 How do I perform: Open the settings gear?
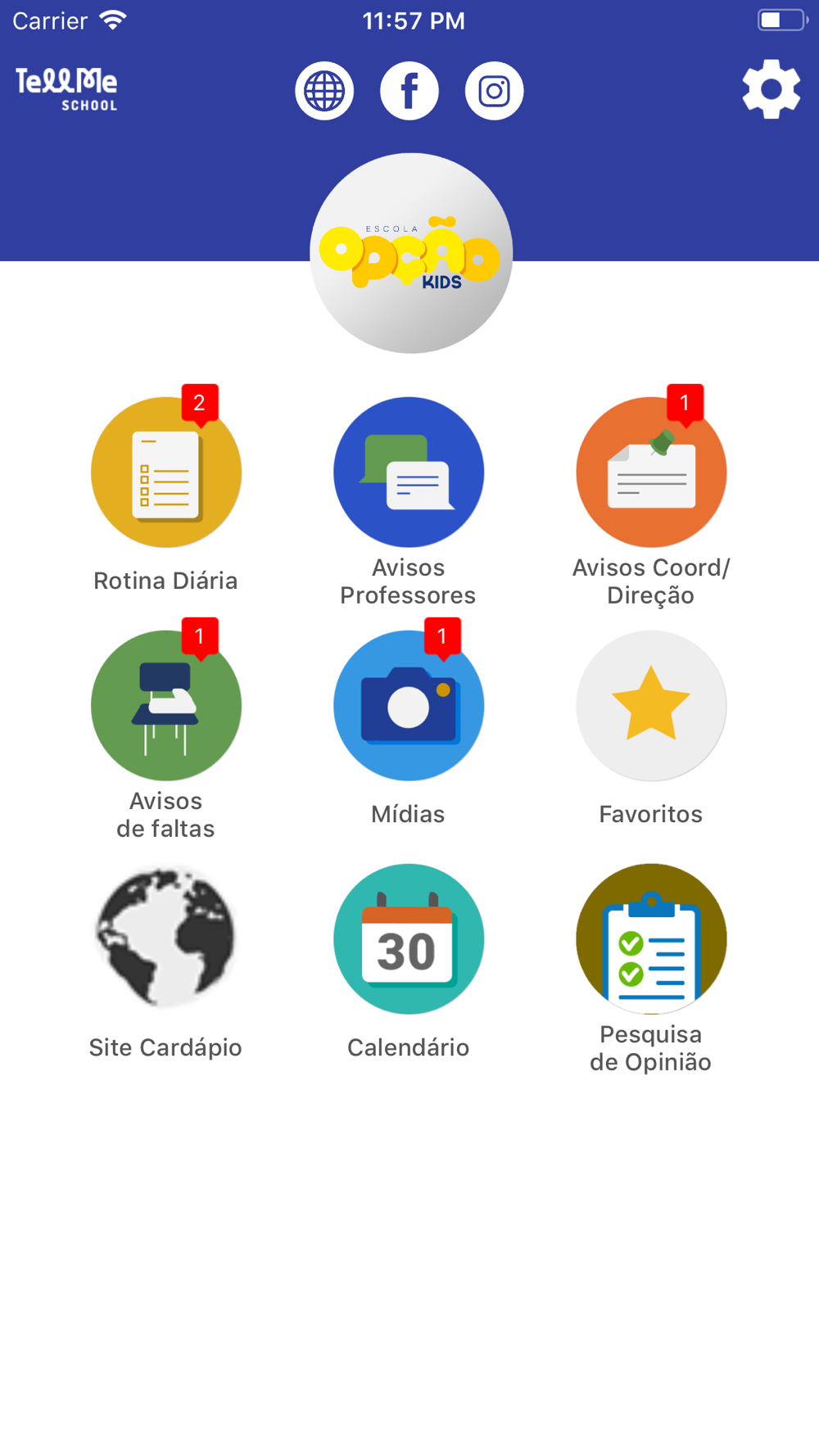point(771,89)
